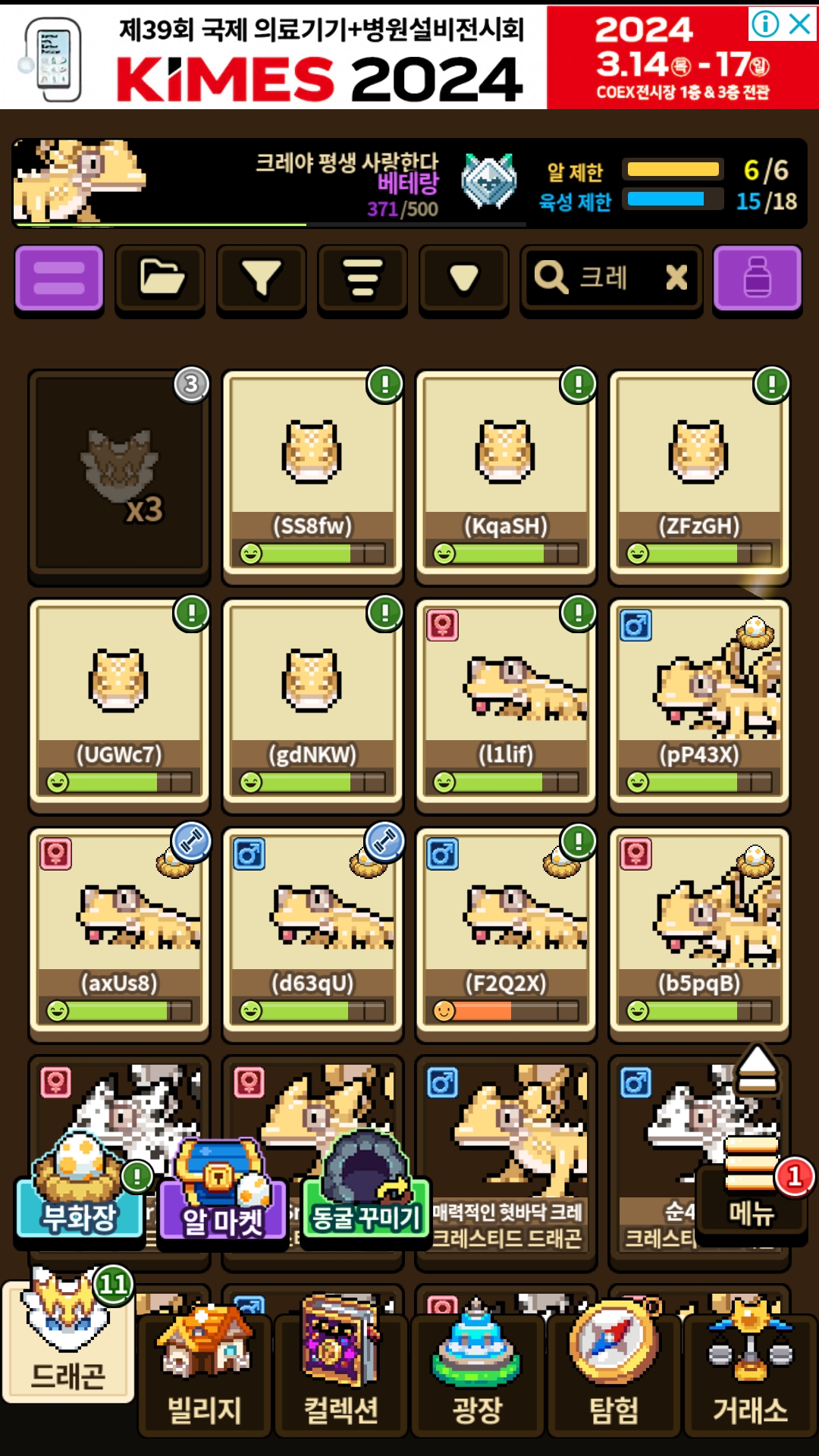Close the KIMES 2024 ad banner
Image resolution: width=819 pixels, height=1456 pixels.
tap(800, 24)
